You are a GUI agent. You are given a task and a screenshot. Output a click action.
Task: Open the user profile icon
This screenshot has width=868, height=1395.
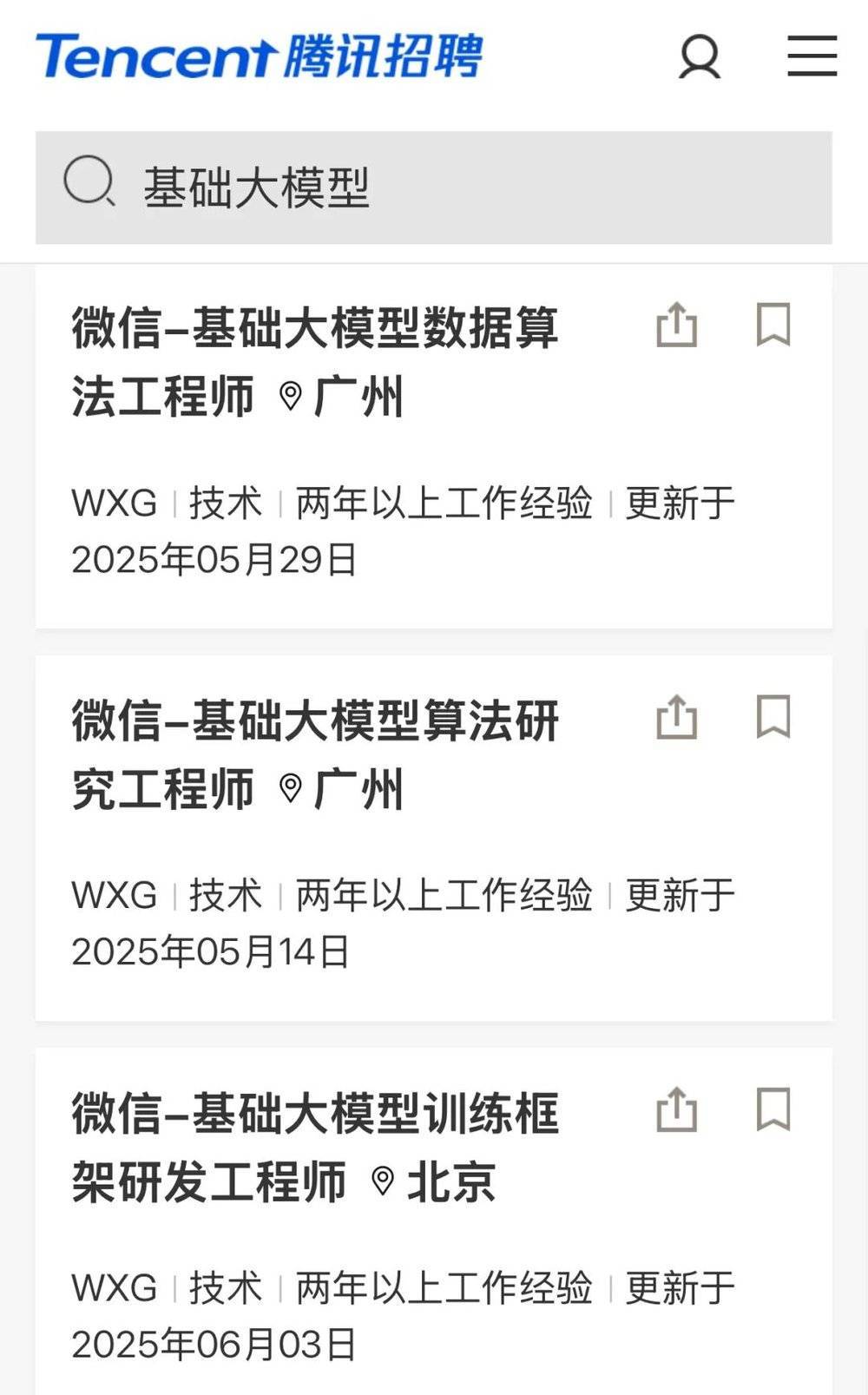700,56
